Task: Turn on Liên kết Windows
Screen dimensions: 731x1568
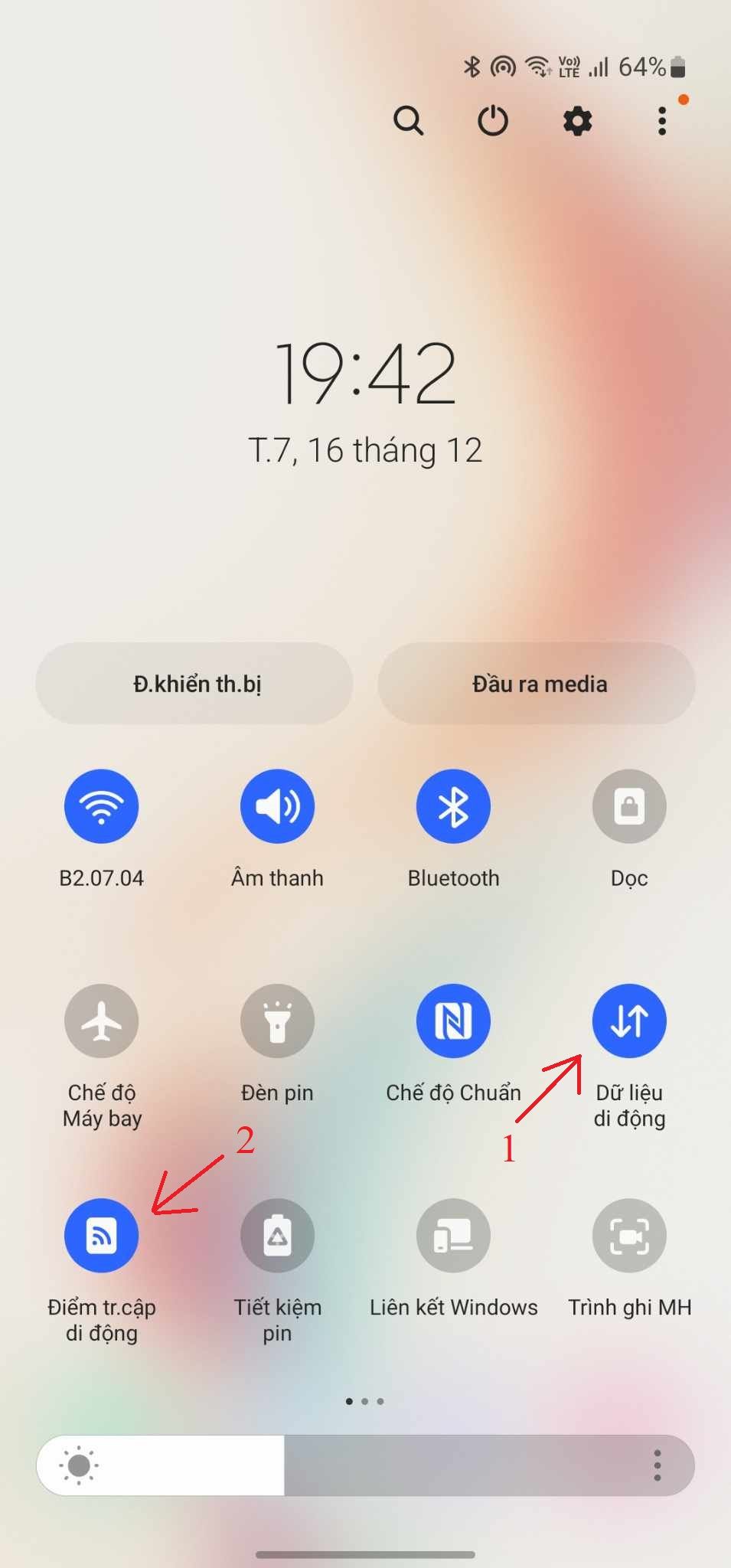Action: click(x=453, y=1235)
